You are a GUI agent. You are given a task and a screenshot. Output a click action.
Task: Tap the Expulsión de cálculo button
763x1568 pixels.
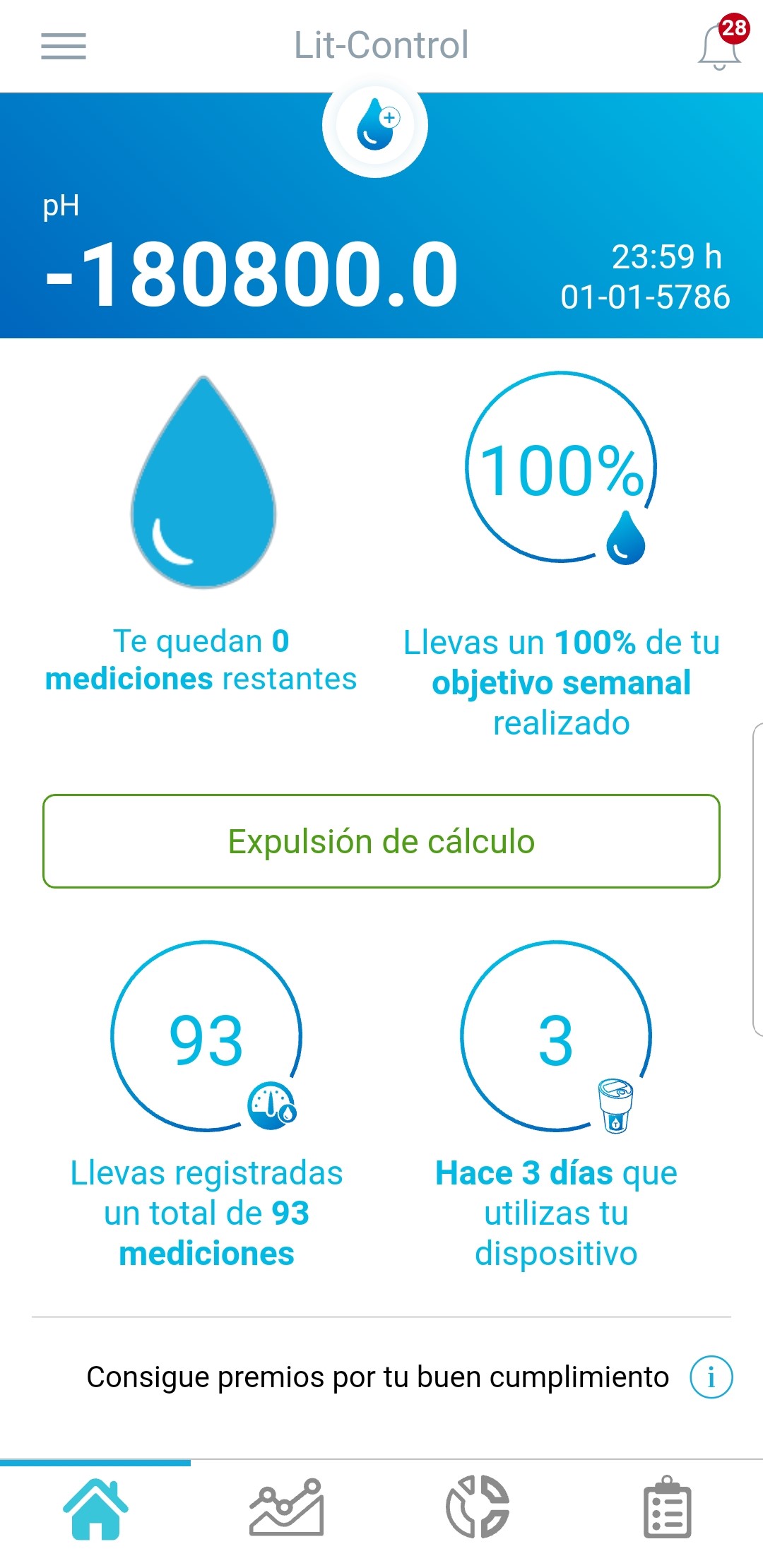[x=381, y=841]
